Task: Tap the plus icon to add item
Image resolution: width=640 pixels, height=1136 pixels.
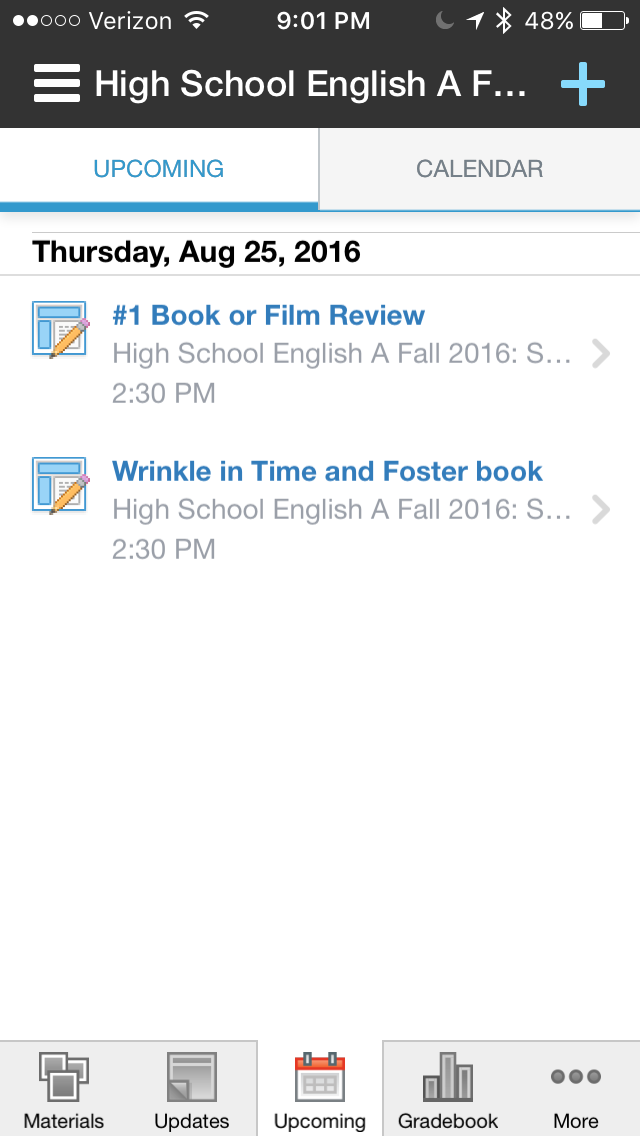Action: point(583,84)
